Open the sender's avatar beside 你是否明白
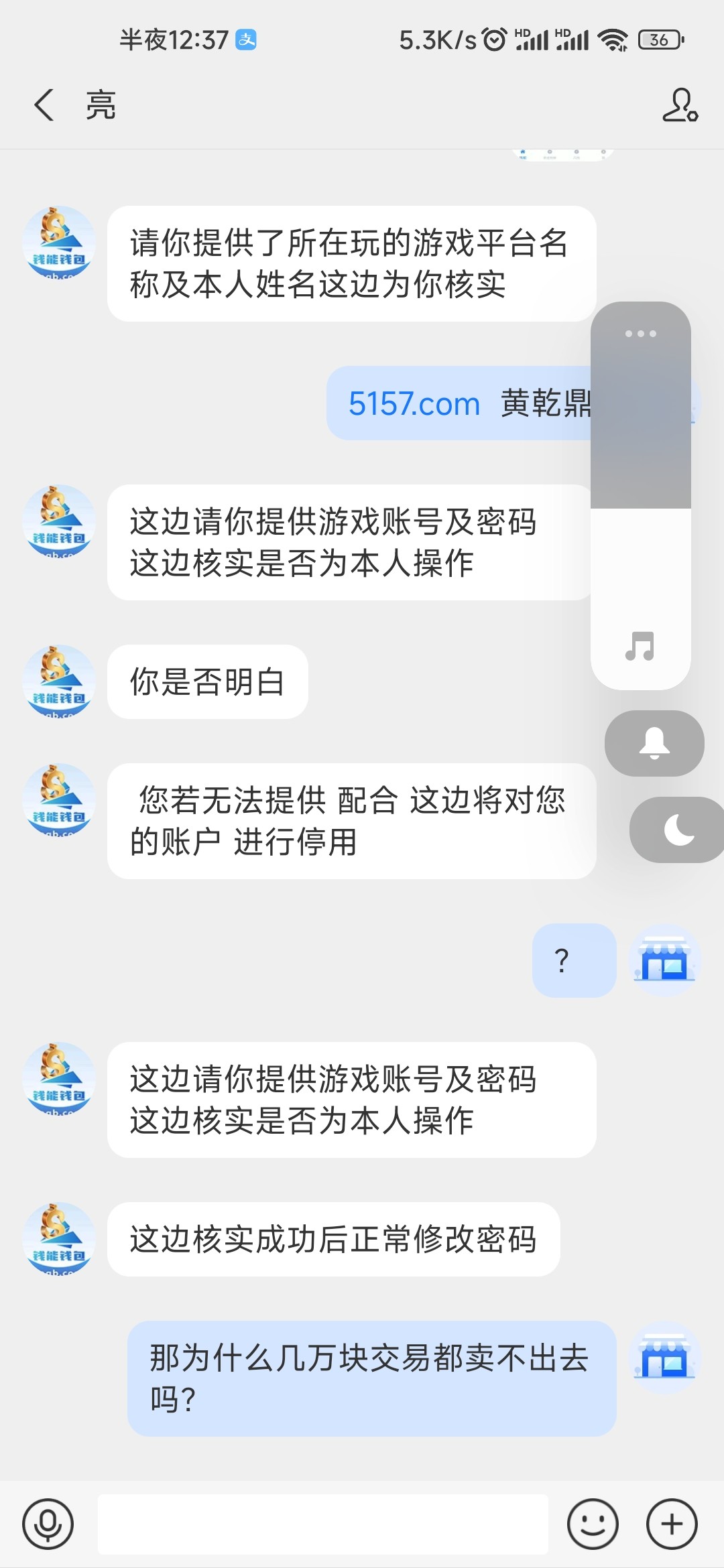This screenshot has width=724, height=1568. coord(59,681)
